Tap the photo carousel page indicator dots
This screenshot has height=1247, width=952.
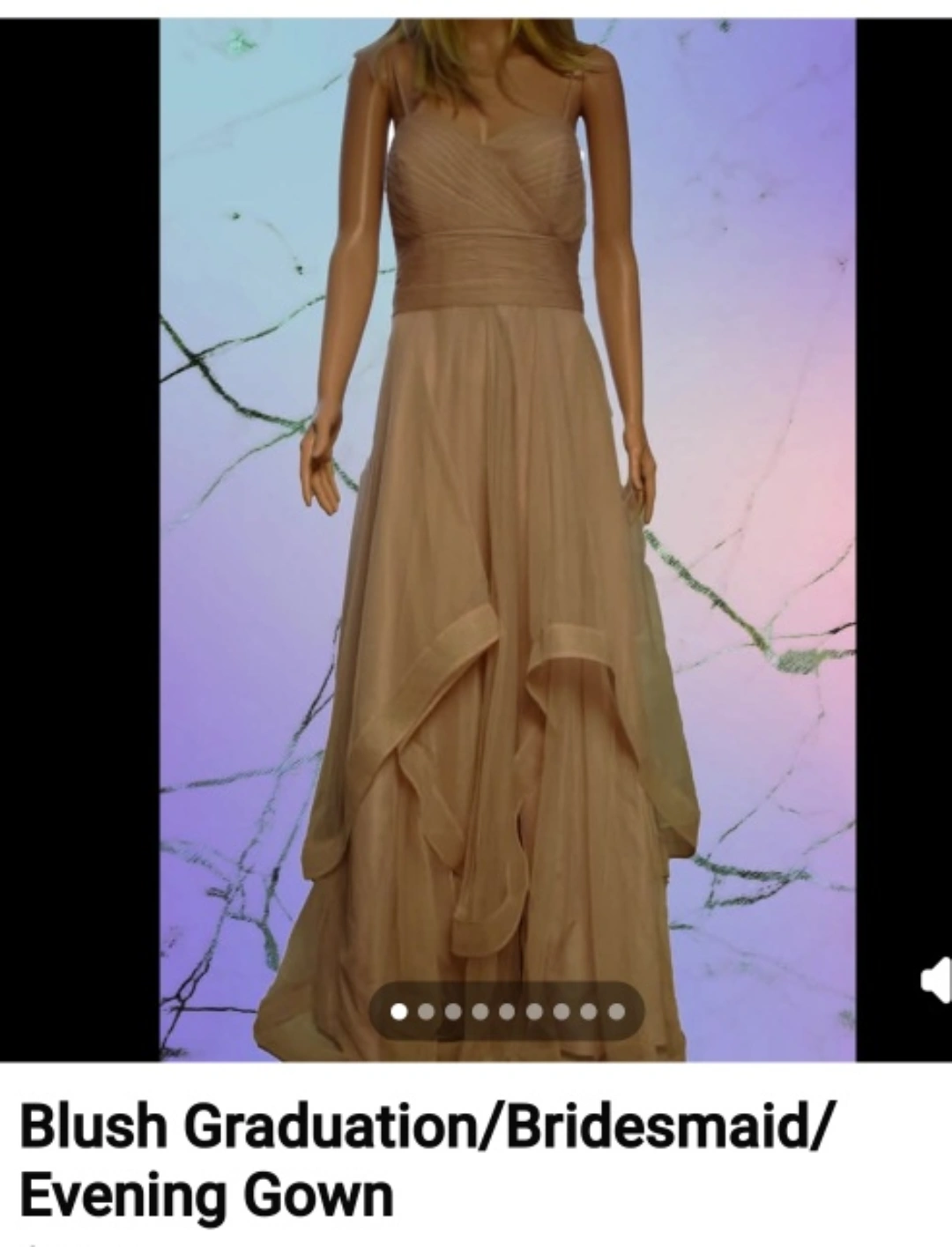pyautogui.click(x=507, y=1011)
